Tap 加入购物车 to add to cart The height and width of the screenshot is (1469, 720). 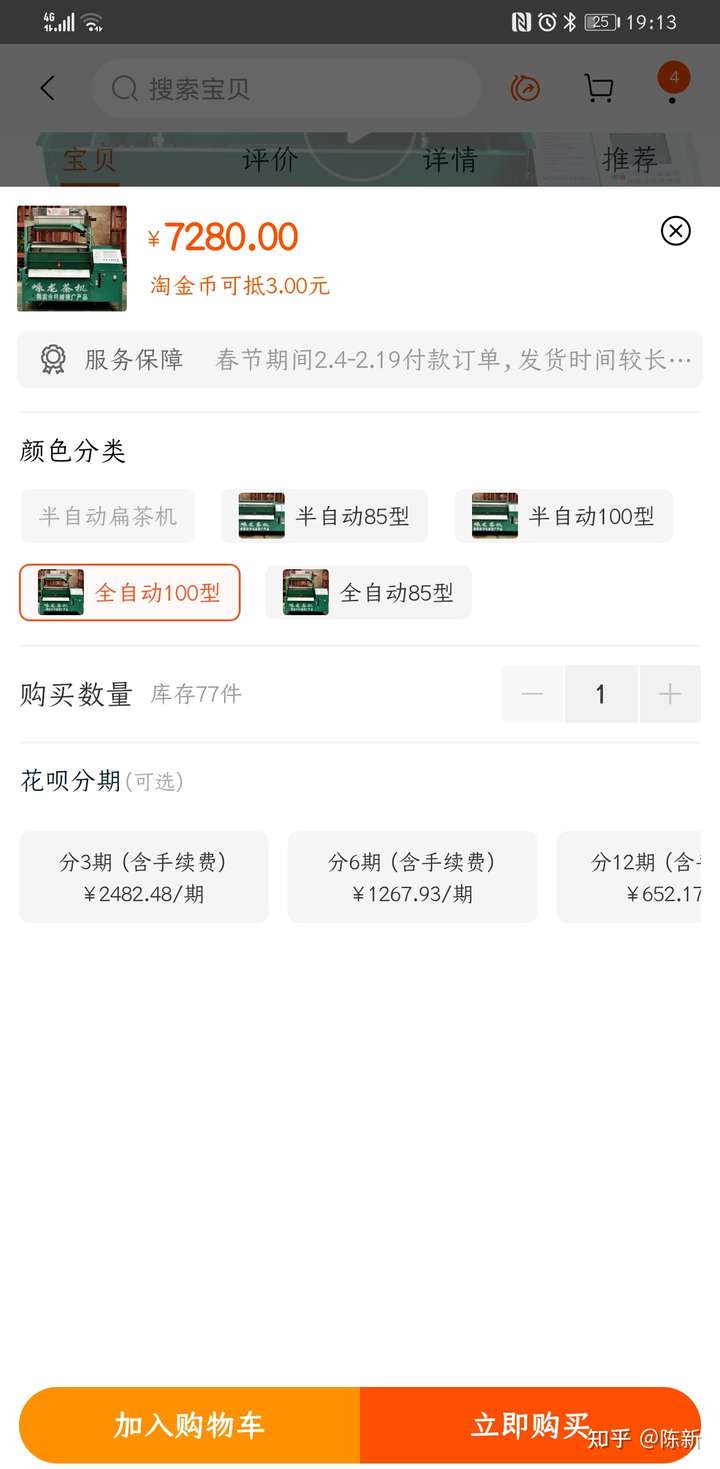(190, 1425)
